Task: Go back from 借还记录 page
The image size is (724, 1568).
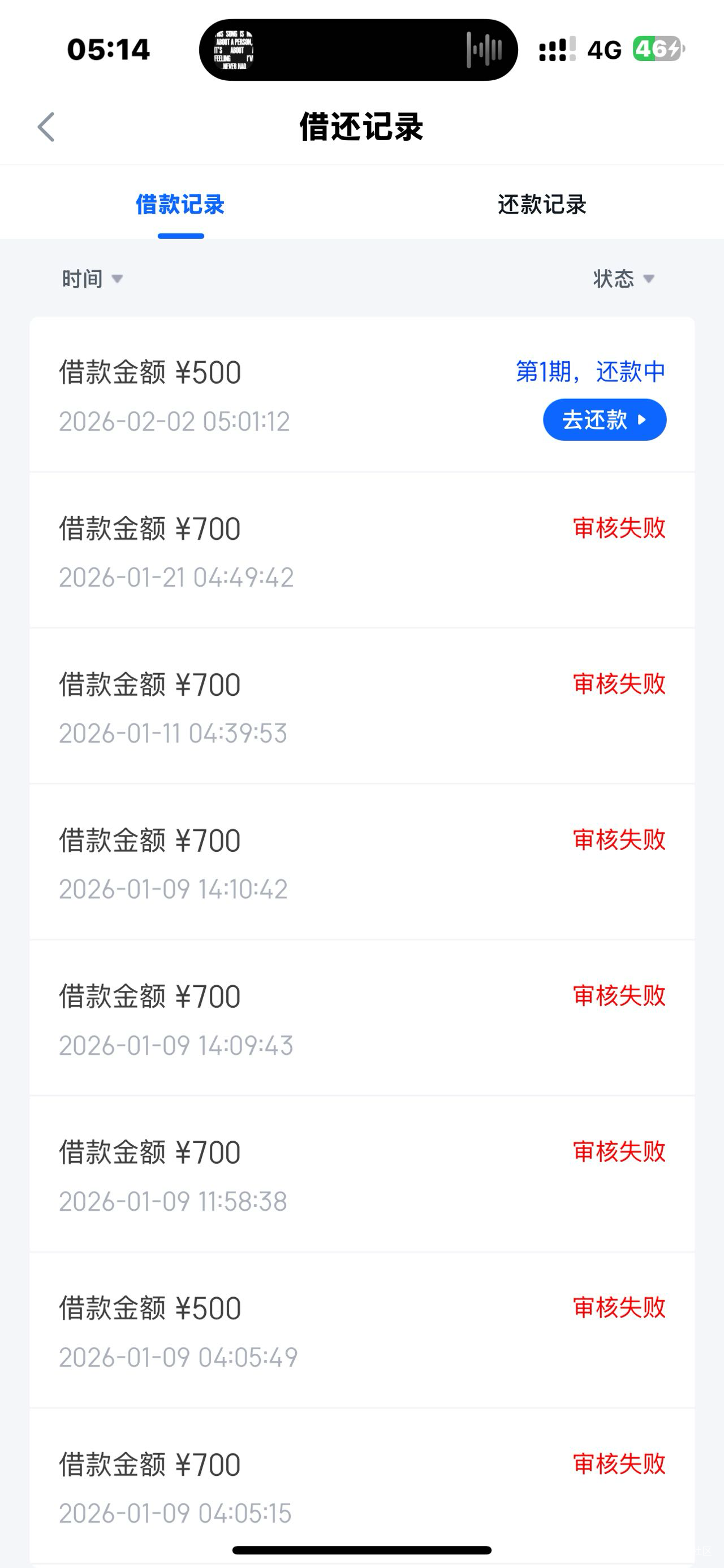Action: (x=46, y=127)
